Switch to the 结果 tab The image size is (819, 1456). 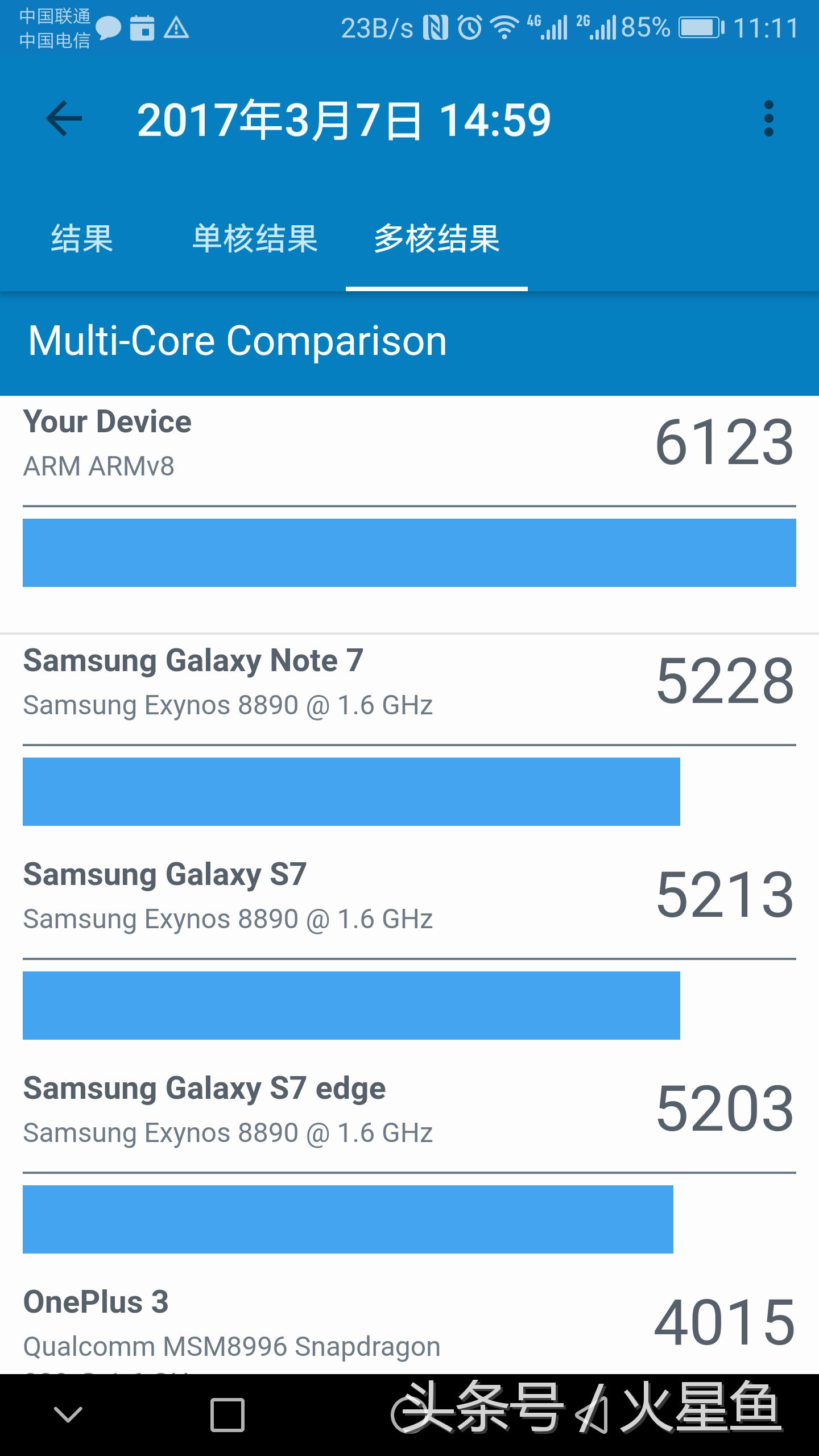coord(82,238)
